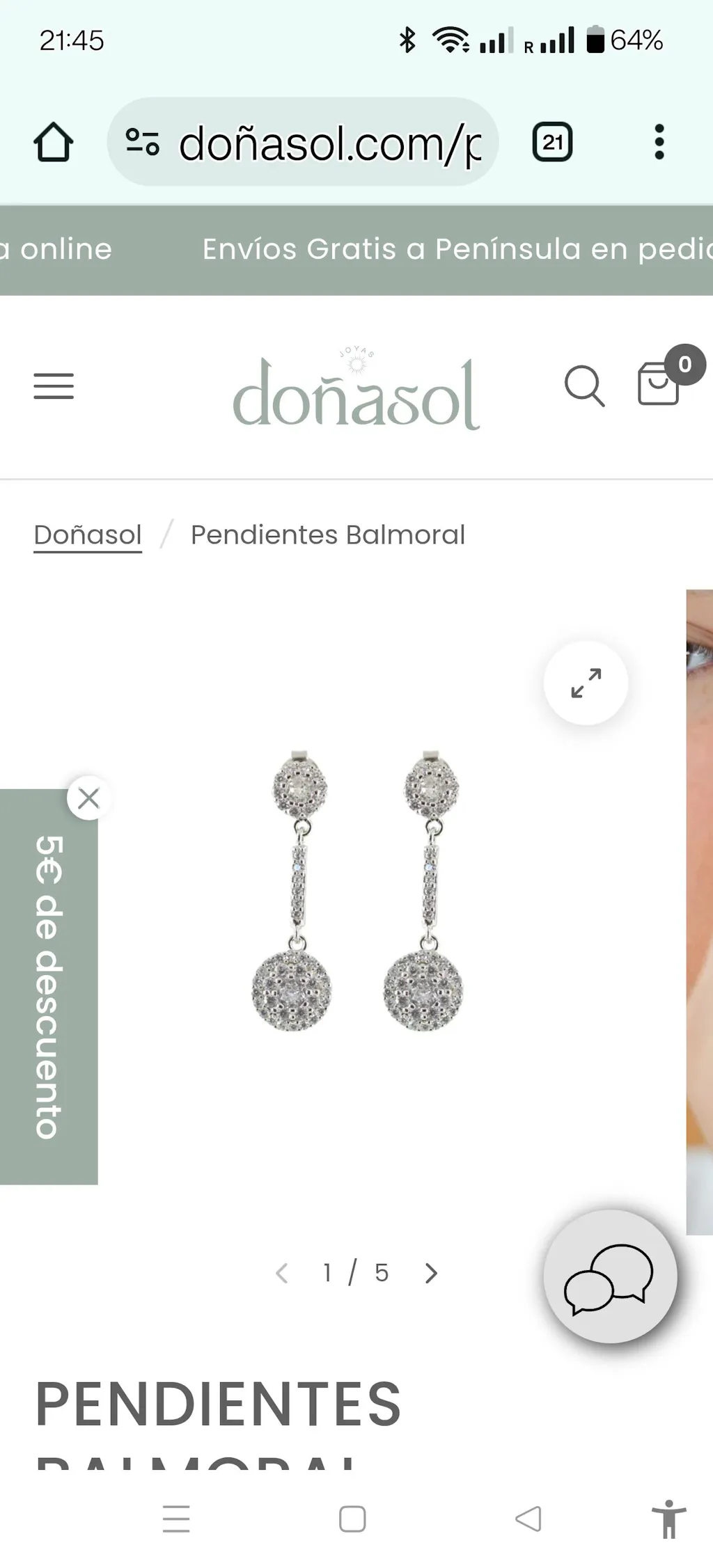Open the hamburger menu on the Doñasol site
Screen dimensions: 713x1568
coord(54,386)
